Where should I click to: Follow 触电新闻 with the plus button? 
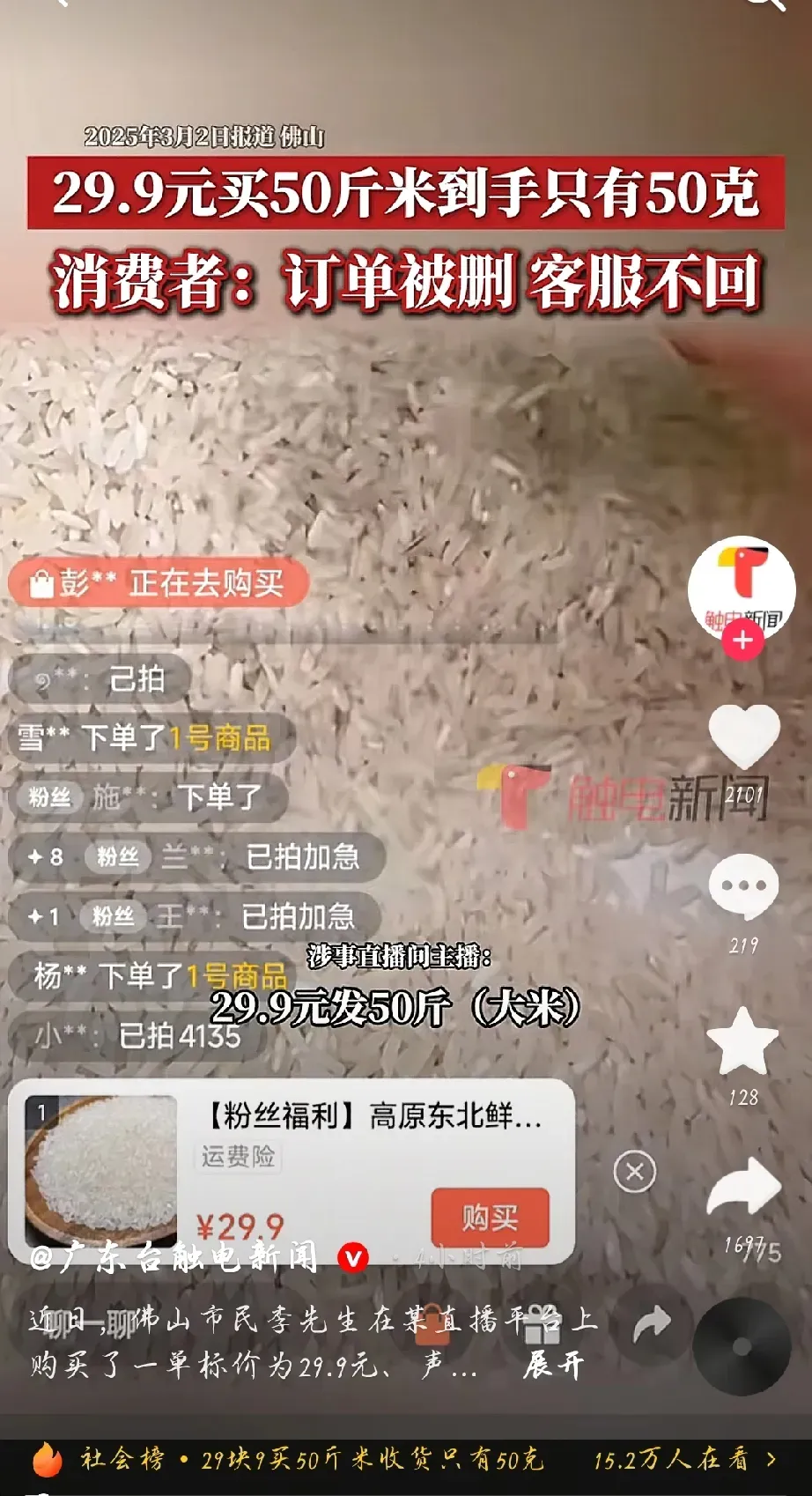[x=742, y=641]
